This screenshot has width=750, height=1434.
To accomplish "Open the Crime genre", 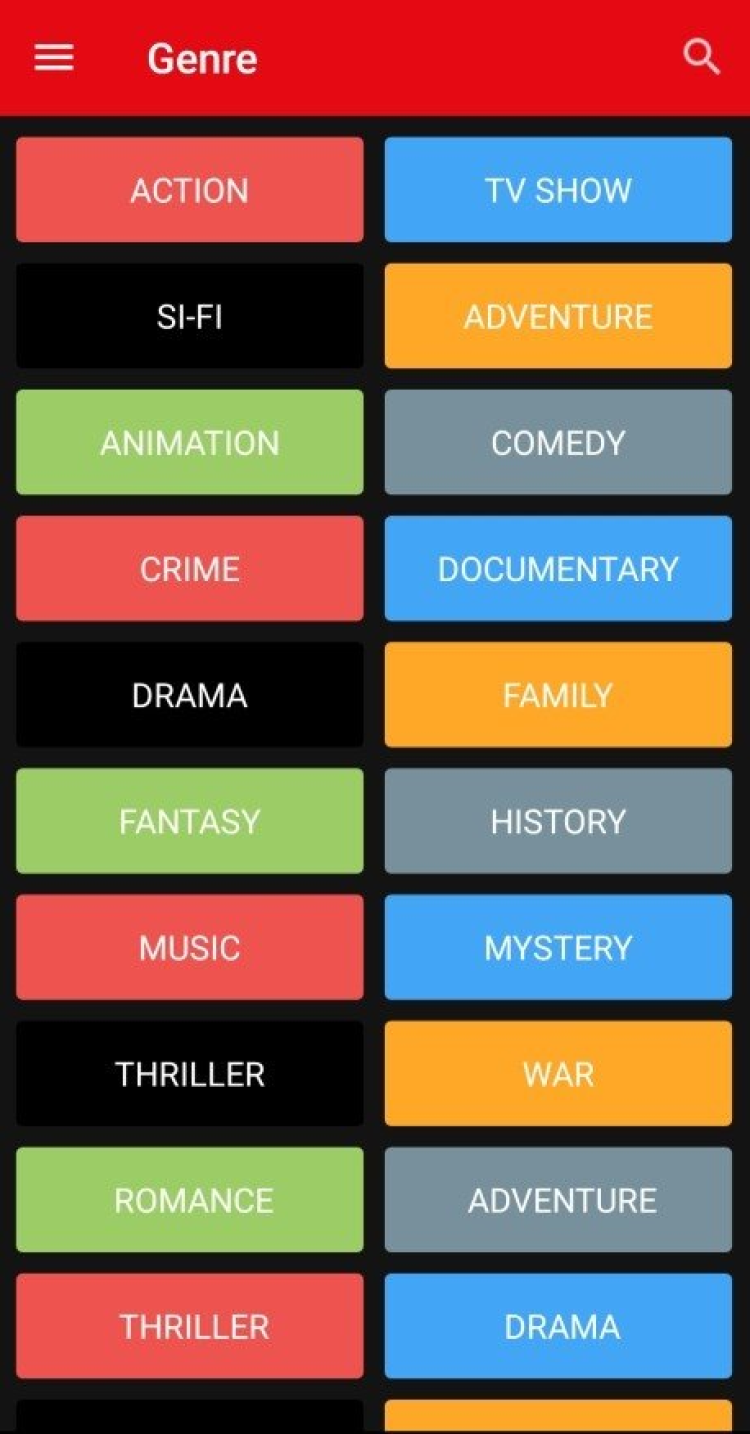I will coord(190,568).
